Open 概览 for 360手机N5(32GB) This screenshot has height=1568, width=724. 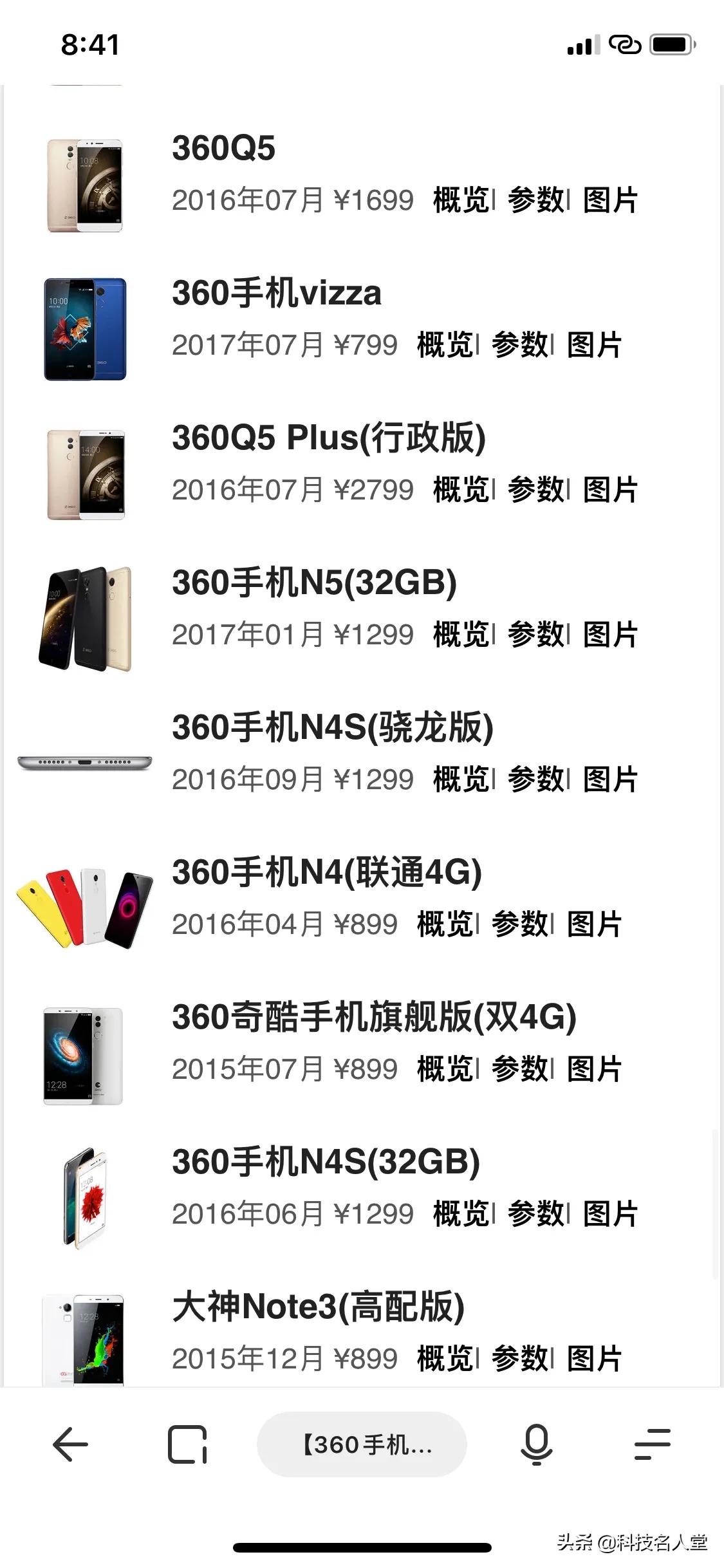[461, 636]
